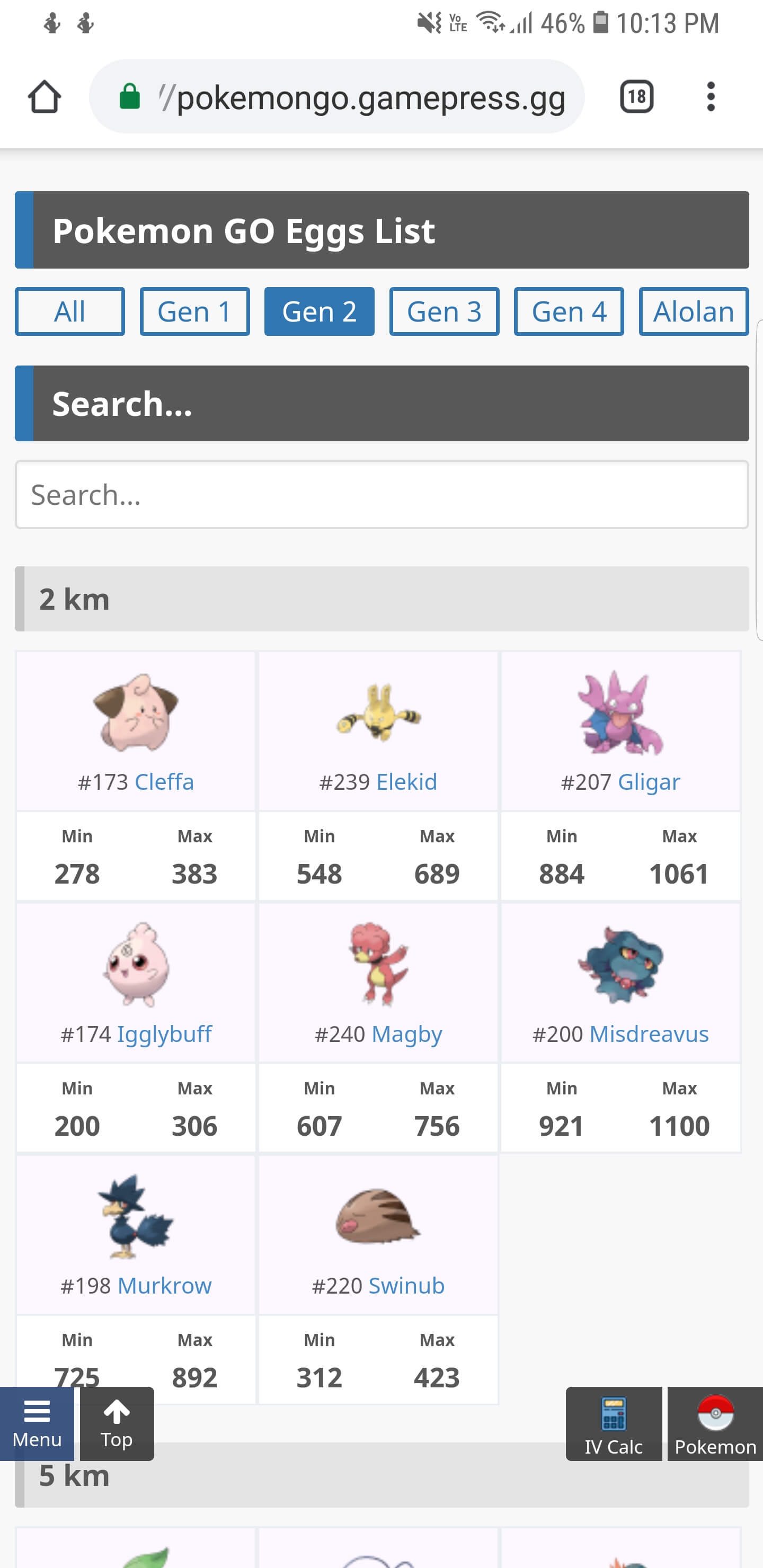Go to Magby's page
Image resolution: width=763 pixels, height=1568 pixels.
pyautogui.click(x=407, y=1034)
